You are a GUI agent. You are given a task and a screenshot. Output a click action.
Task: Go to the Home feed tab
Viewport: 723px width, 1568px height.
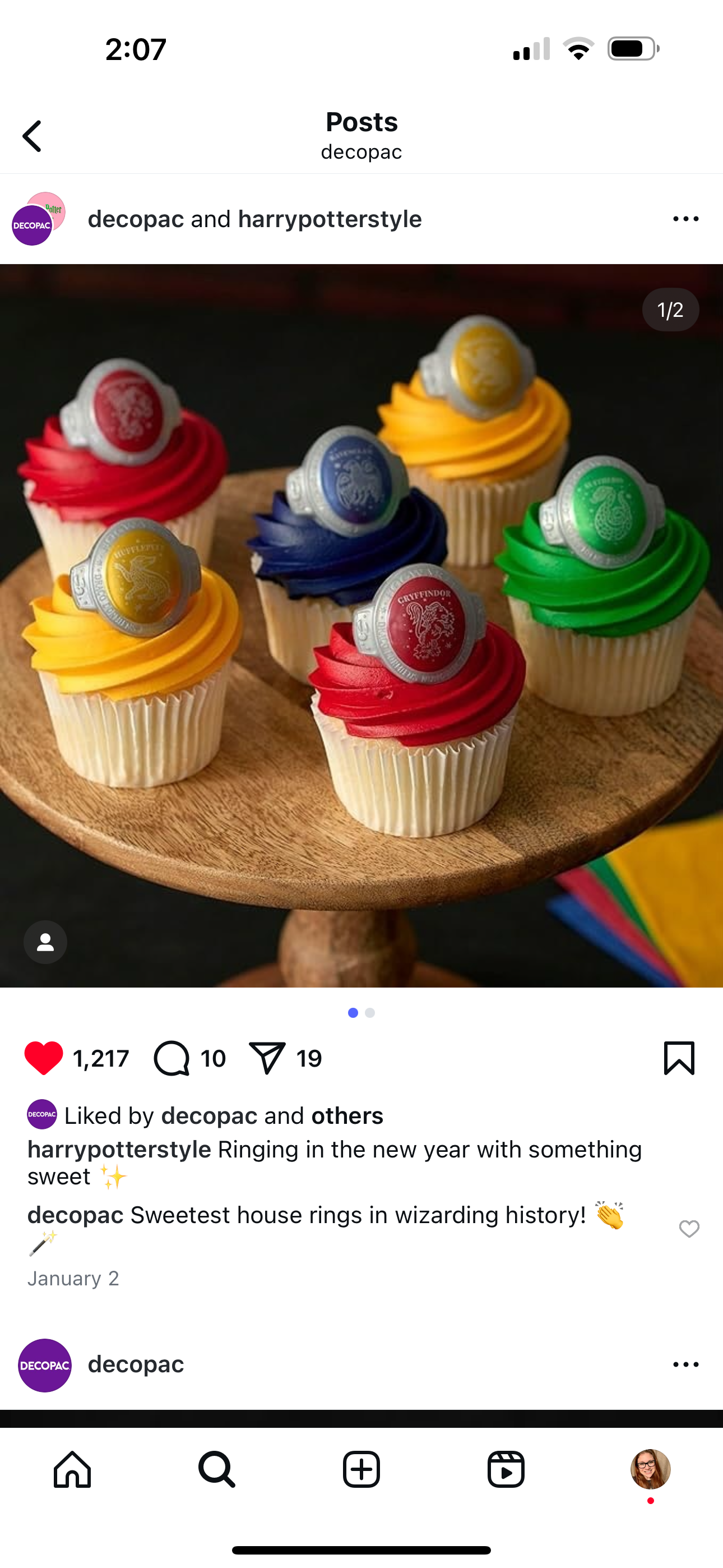[x=72, y=1469]
